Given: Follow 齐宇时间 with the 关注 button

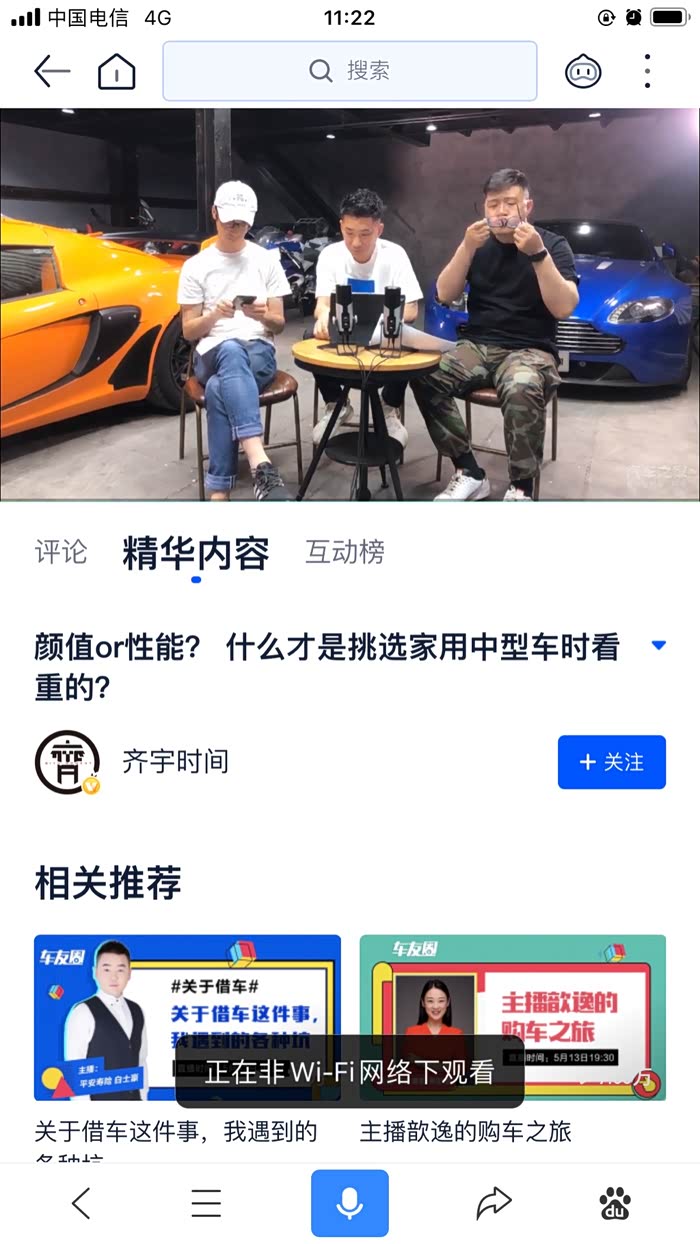Looking at the screenshot, I should [x=612, y=762].
